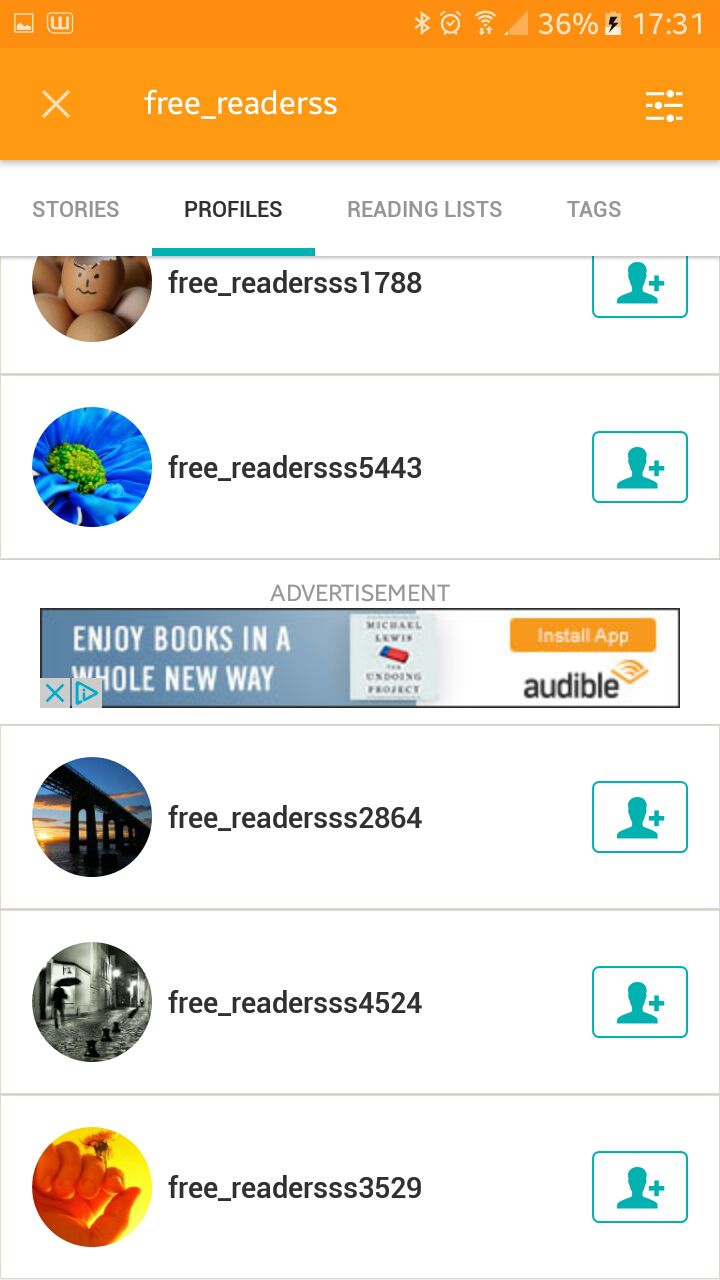Follow free_readersss3529
Image resolution: width=720 pixels, height=1280 pixels.
(640, 1187)
